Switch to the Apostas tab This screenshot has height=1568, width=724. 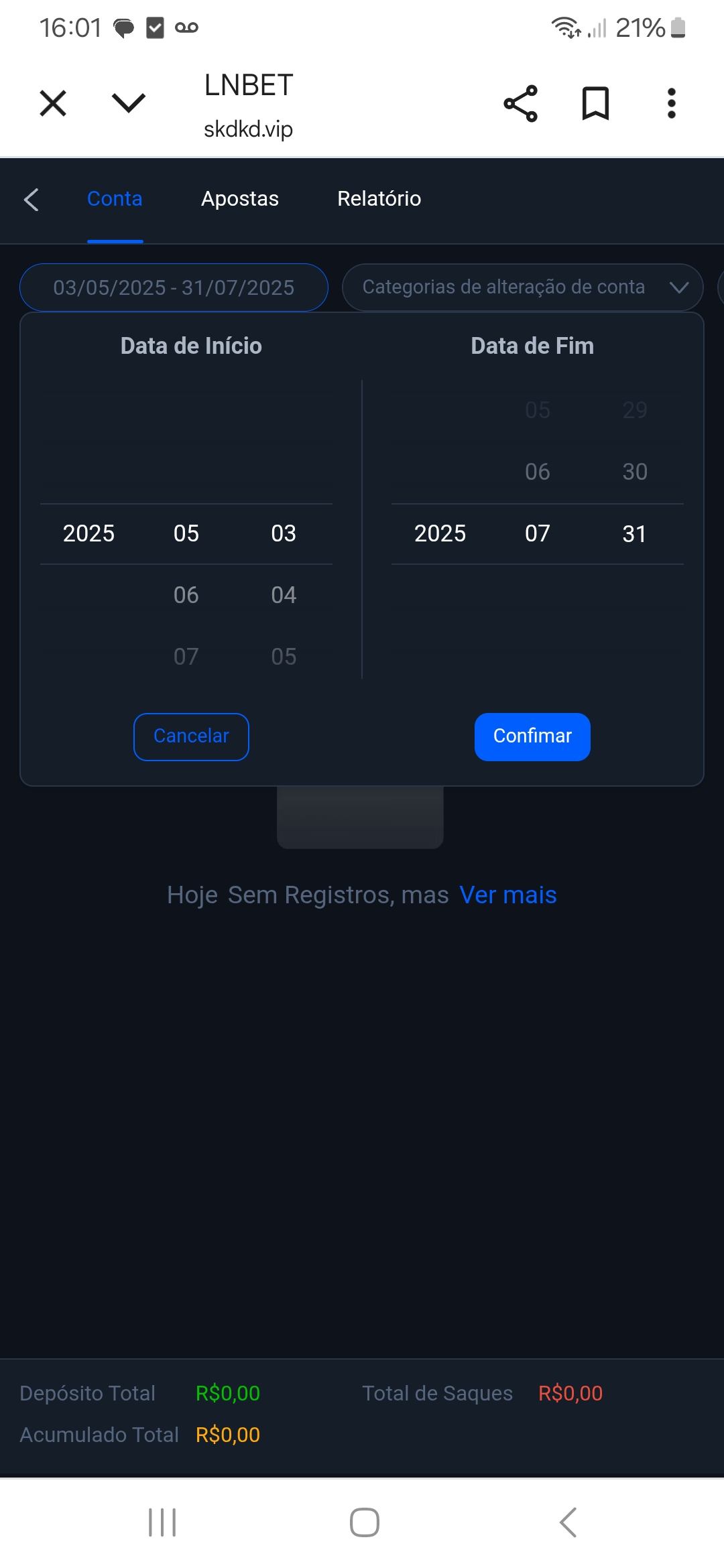[x=240, y=199]
